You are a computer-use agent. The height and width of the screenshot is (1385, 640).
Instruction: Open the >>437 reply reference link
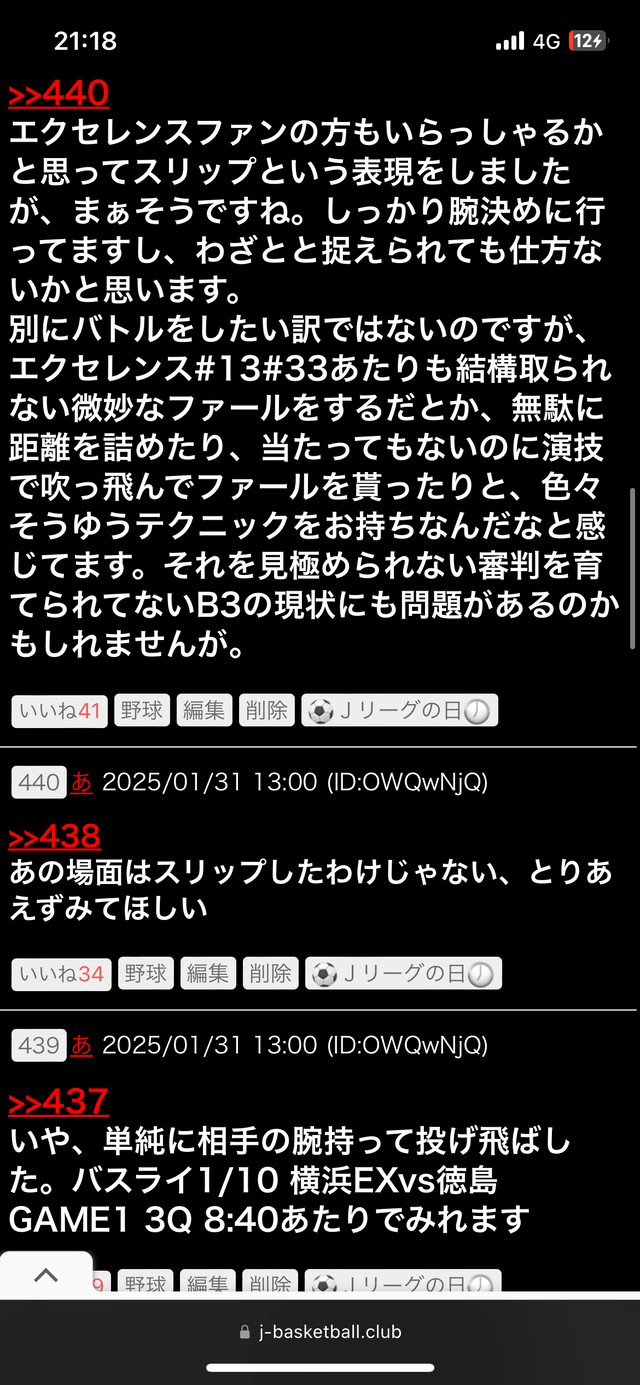coord(58,1101)
